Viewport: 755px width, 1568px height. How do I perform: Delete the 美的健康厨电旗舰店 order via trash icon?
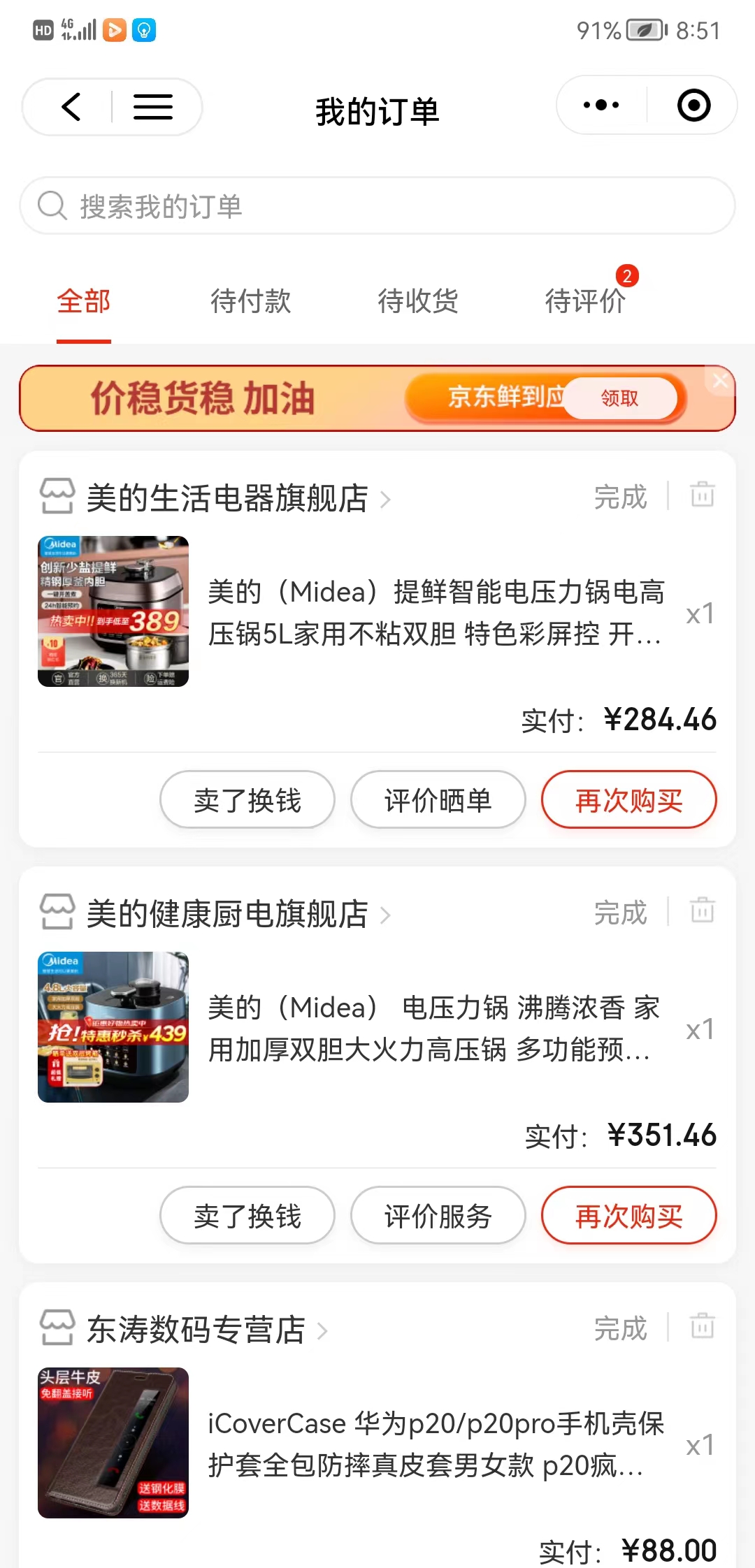[x=702, y=910]
